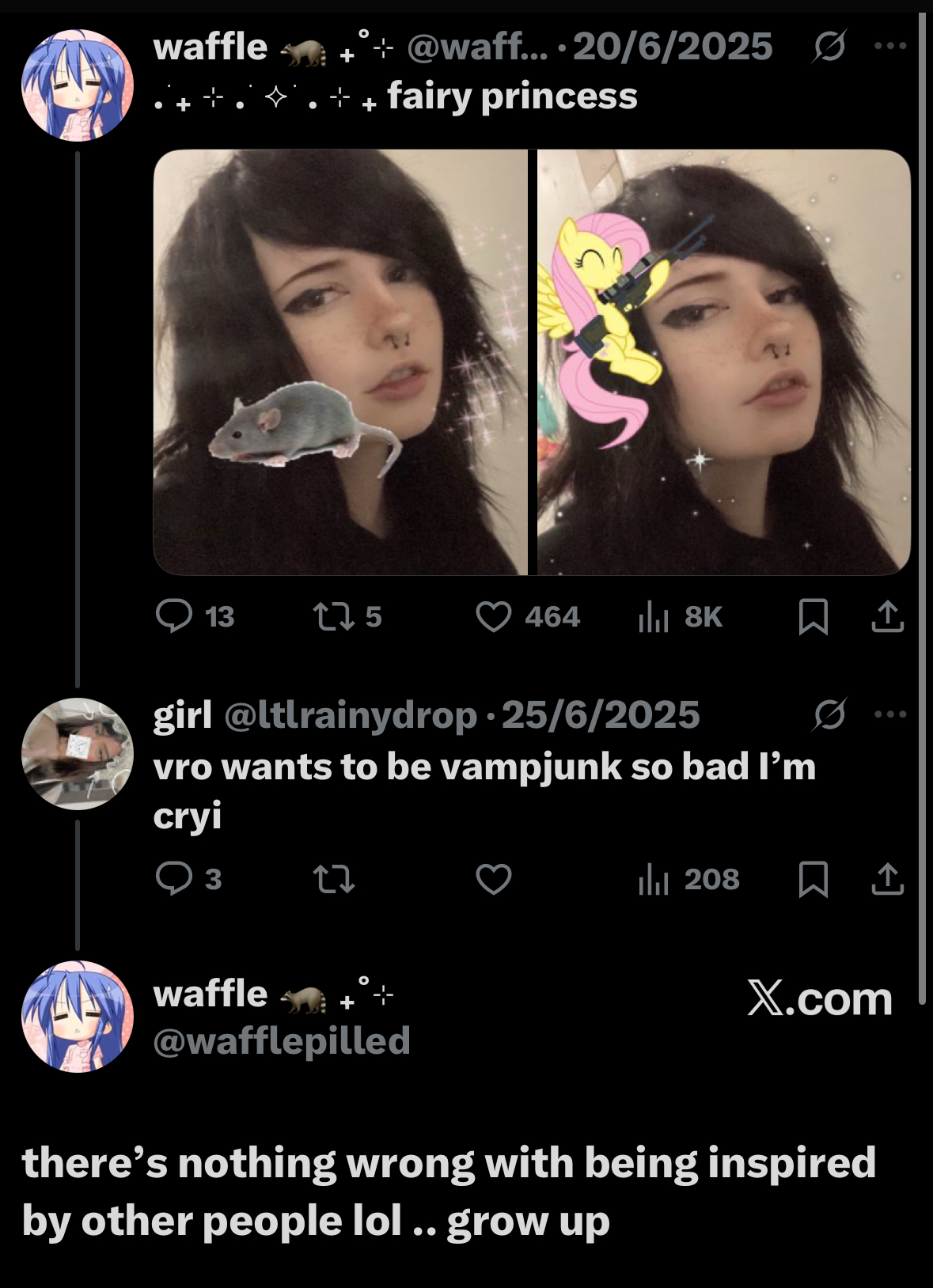Share the comment from @ltlrainydrop
The width and height of the screenshot is (933, 1288).
pyautogui.click(x=887, y=879)
